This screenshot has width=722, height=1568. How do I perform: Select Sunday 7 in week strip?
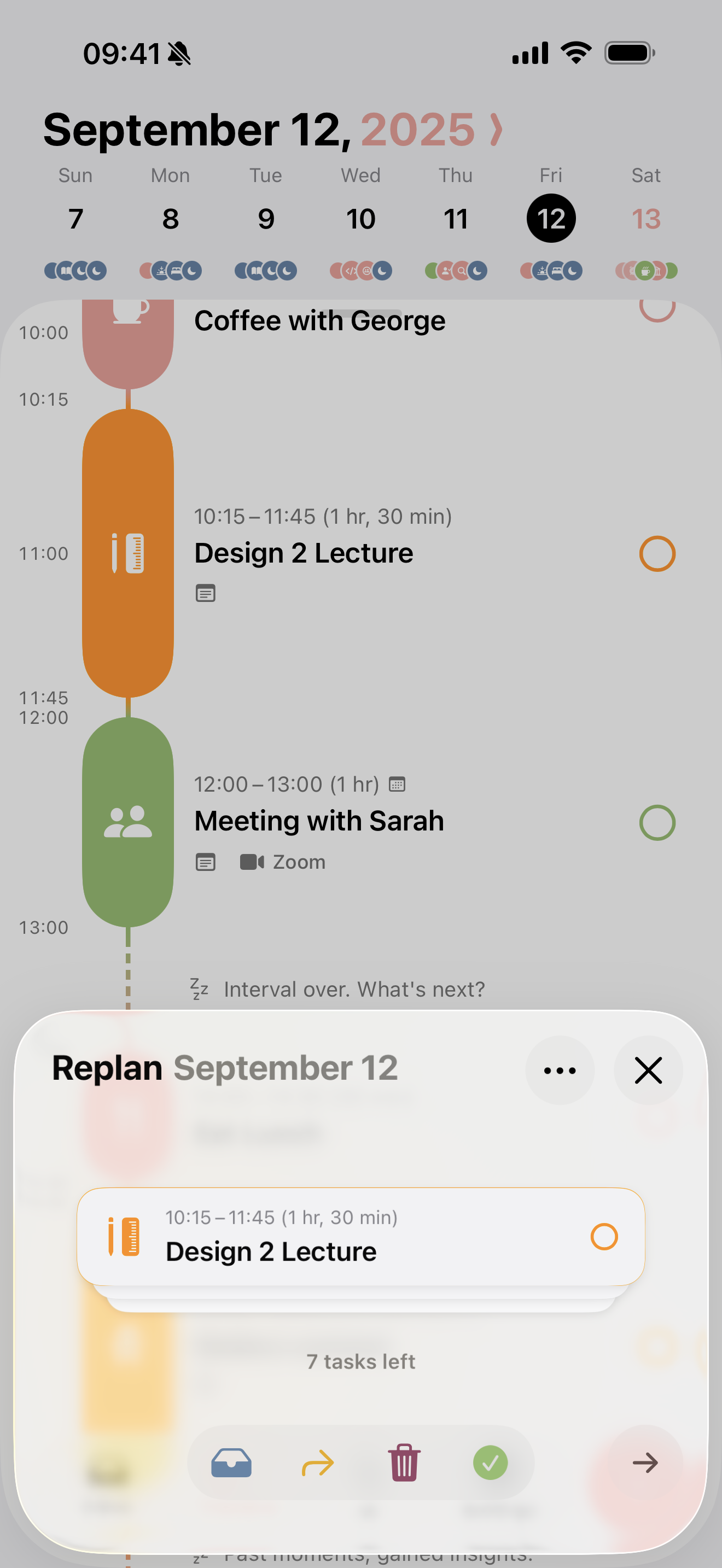click(75, 219)
